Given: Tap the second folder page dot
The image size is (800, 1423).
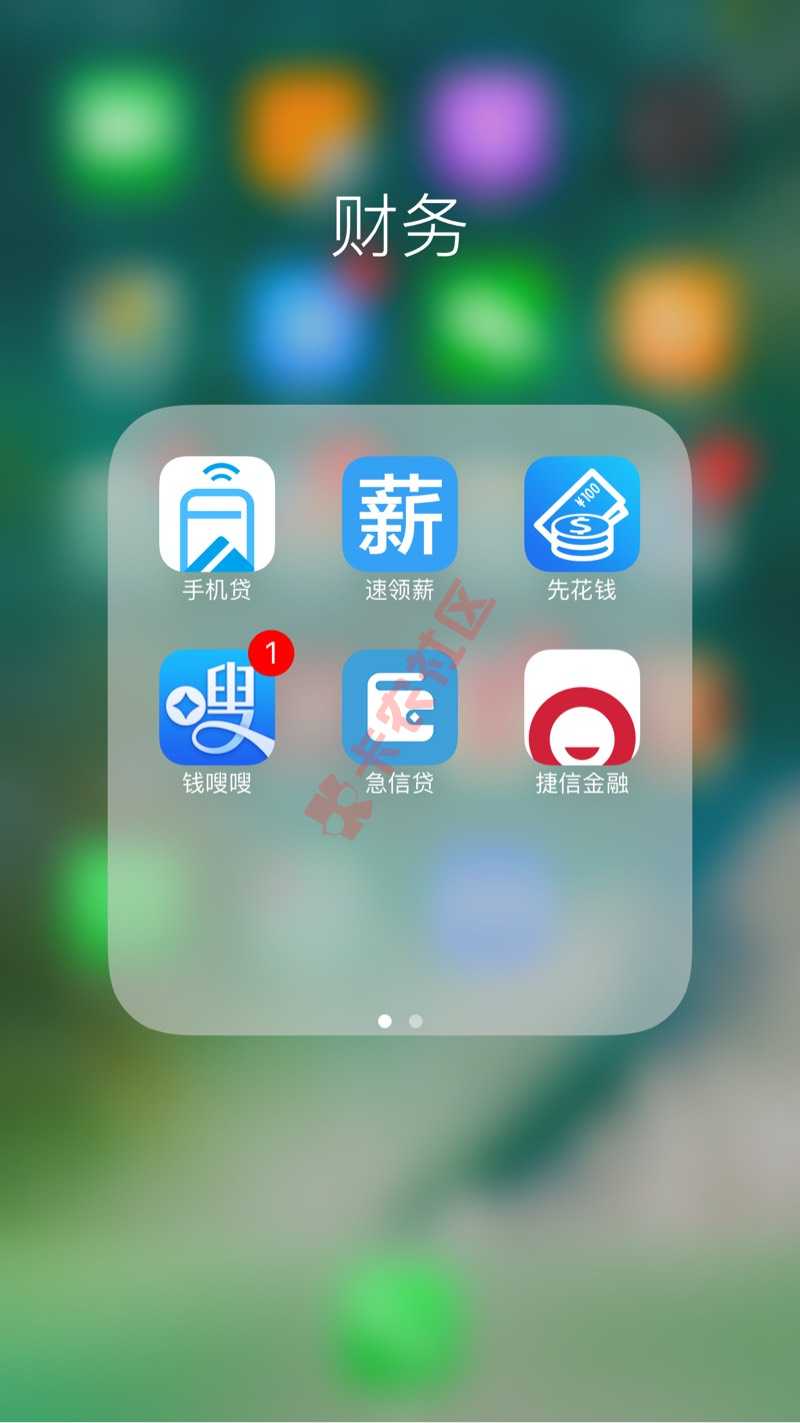Looking at the screenshot, I should coord(416,1021).
